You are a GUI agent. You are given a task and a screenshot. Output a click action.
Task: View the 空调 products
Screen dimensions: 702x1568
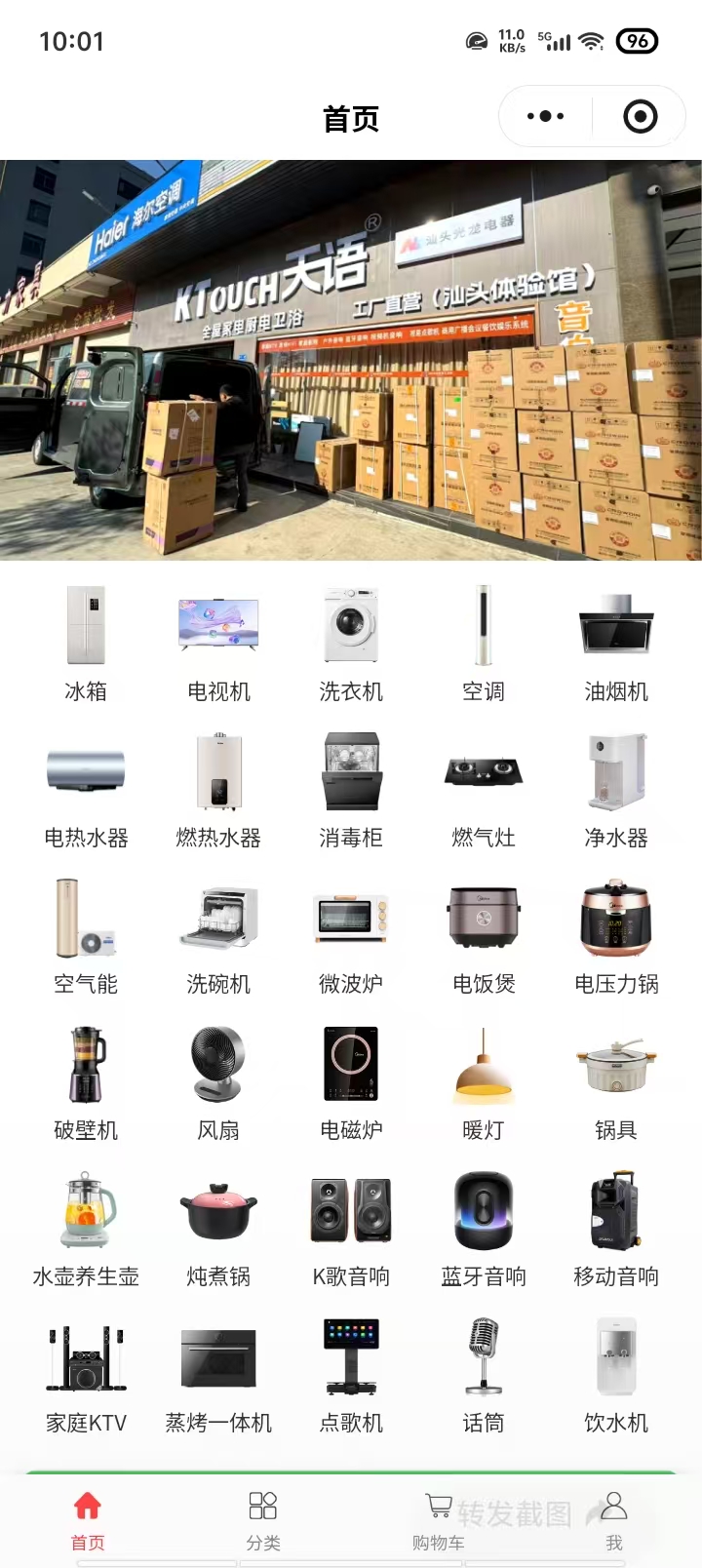484,642
